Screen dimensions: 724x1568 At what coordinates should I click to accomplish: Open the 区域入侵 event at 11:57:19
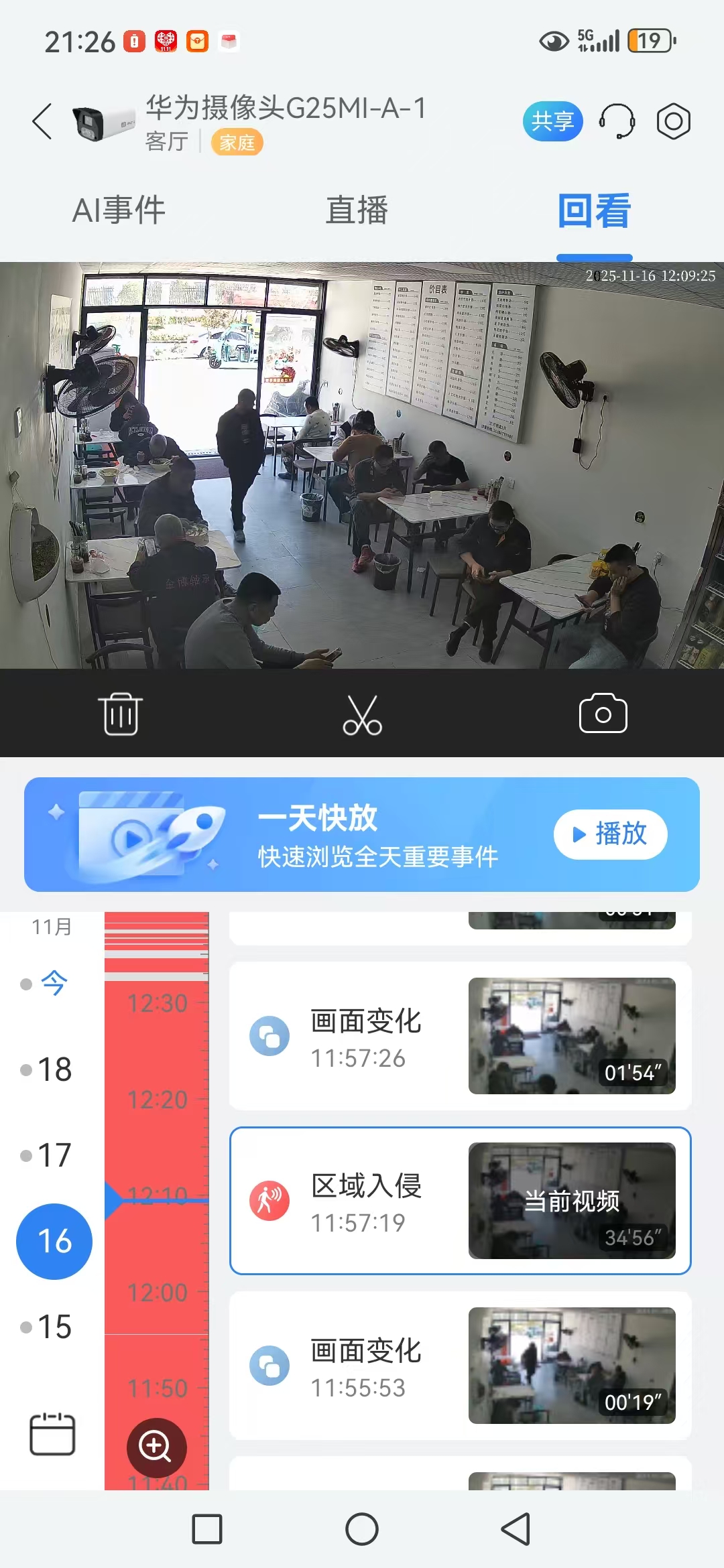pos(460,1201)
